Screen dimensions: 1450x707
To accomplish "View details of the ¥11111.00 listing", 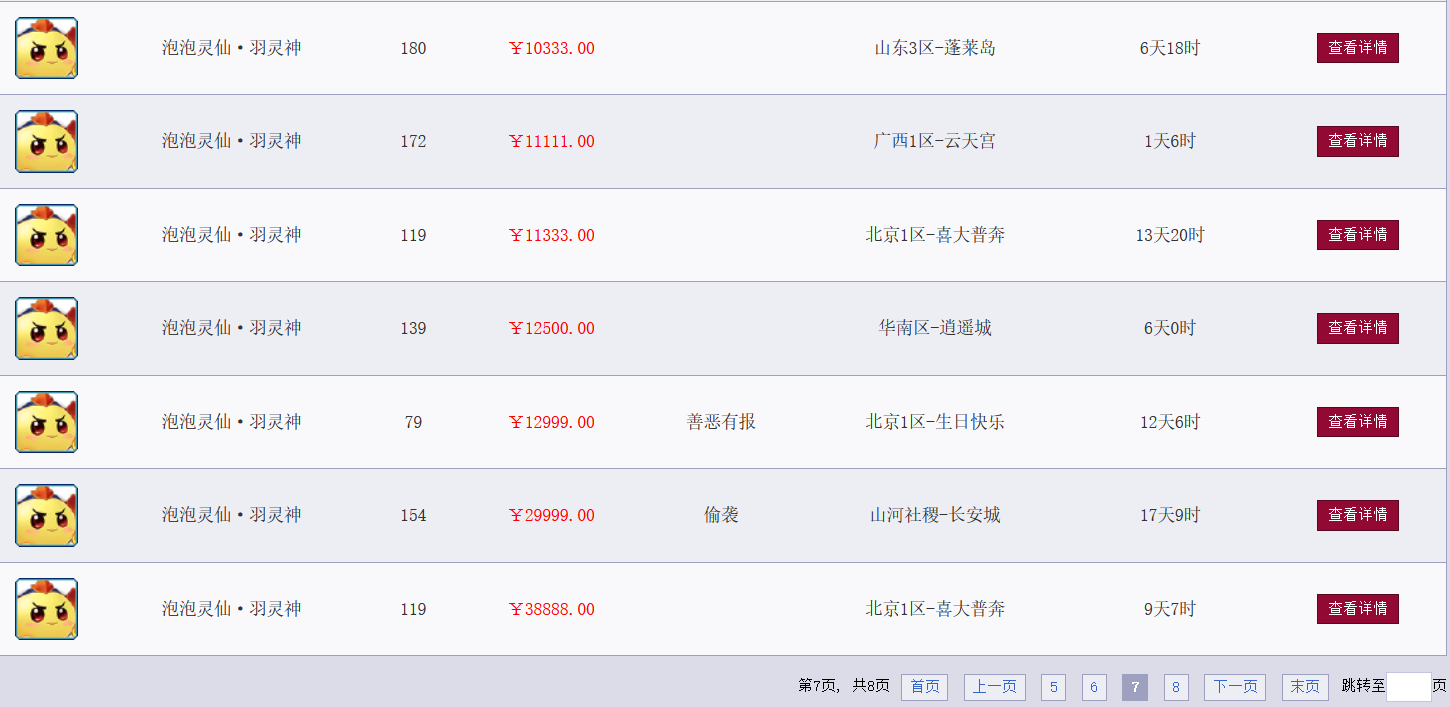I will [1357, 141].
